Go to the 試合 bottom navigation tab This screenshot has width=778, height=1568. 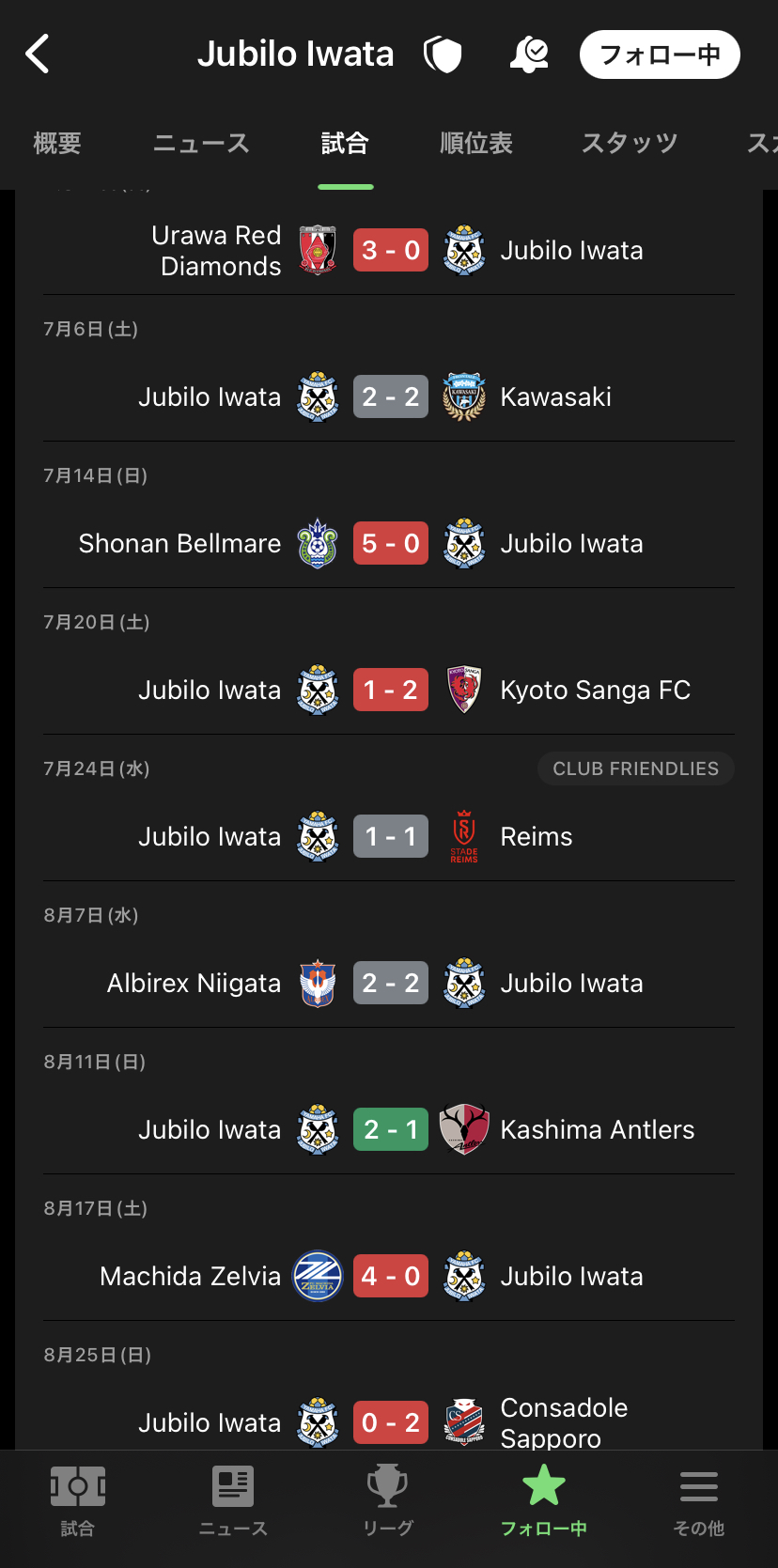pyautogui.click(x=78, y=1501)
